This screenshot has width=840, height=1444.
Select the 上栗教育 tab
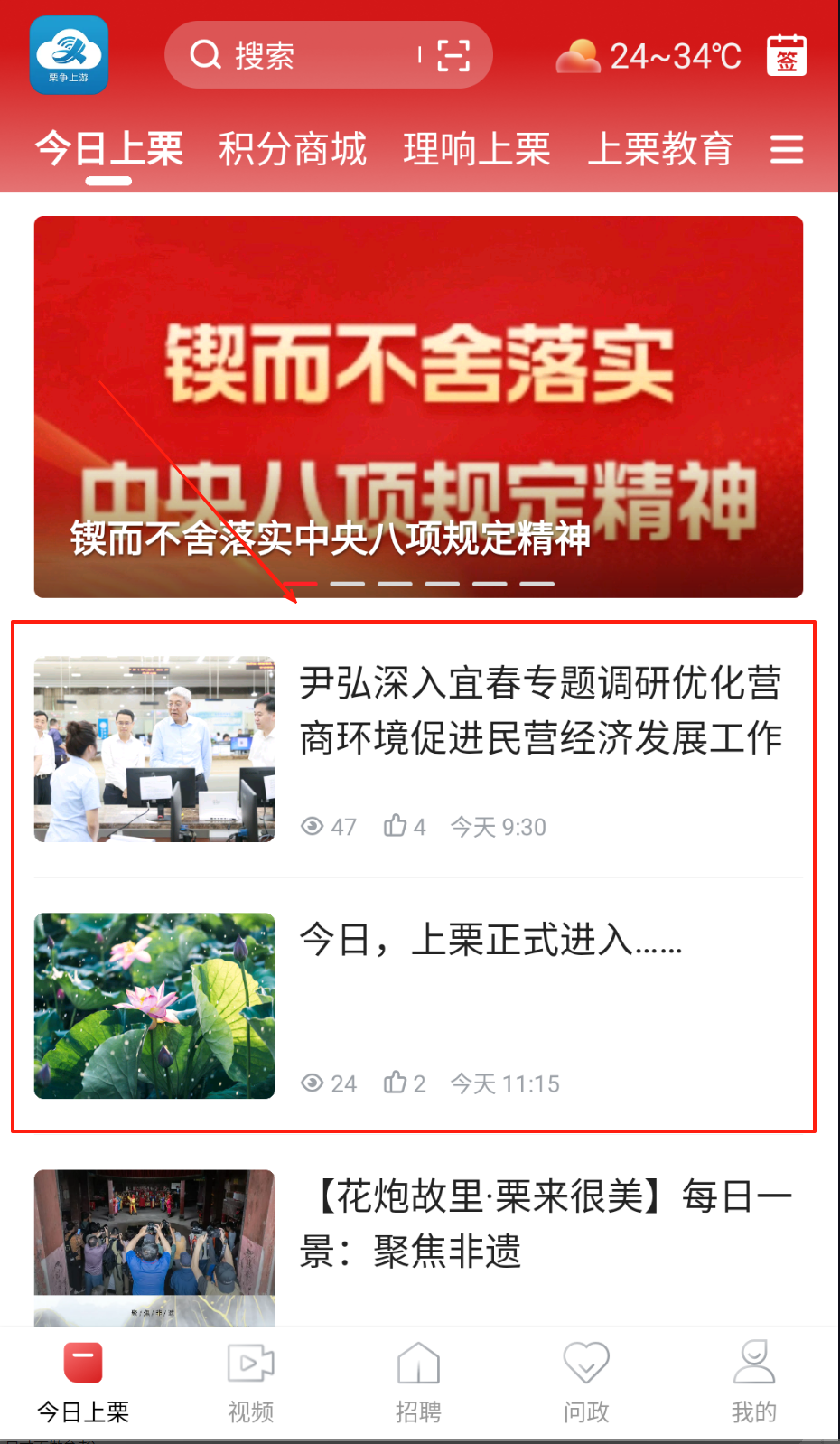(660, 149)
